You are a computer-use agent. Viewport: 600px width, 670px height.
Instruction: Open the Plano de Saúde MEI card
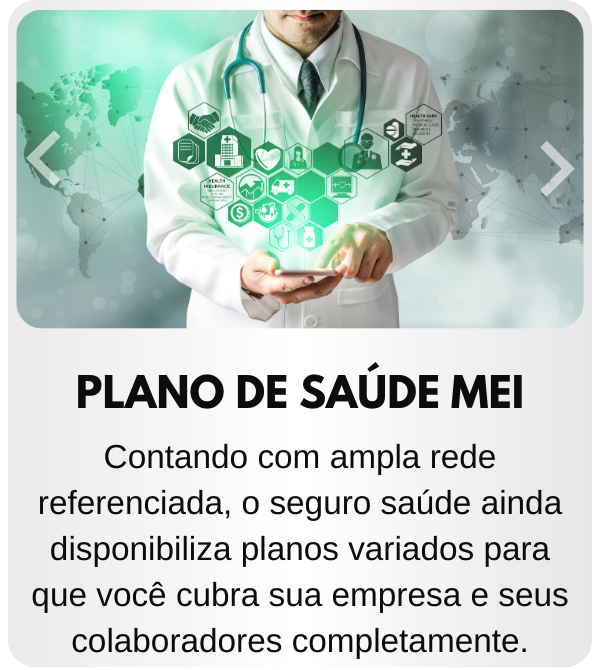pos(300,393)
